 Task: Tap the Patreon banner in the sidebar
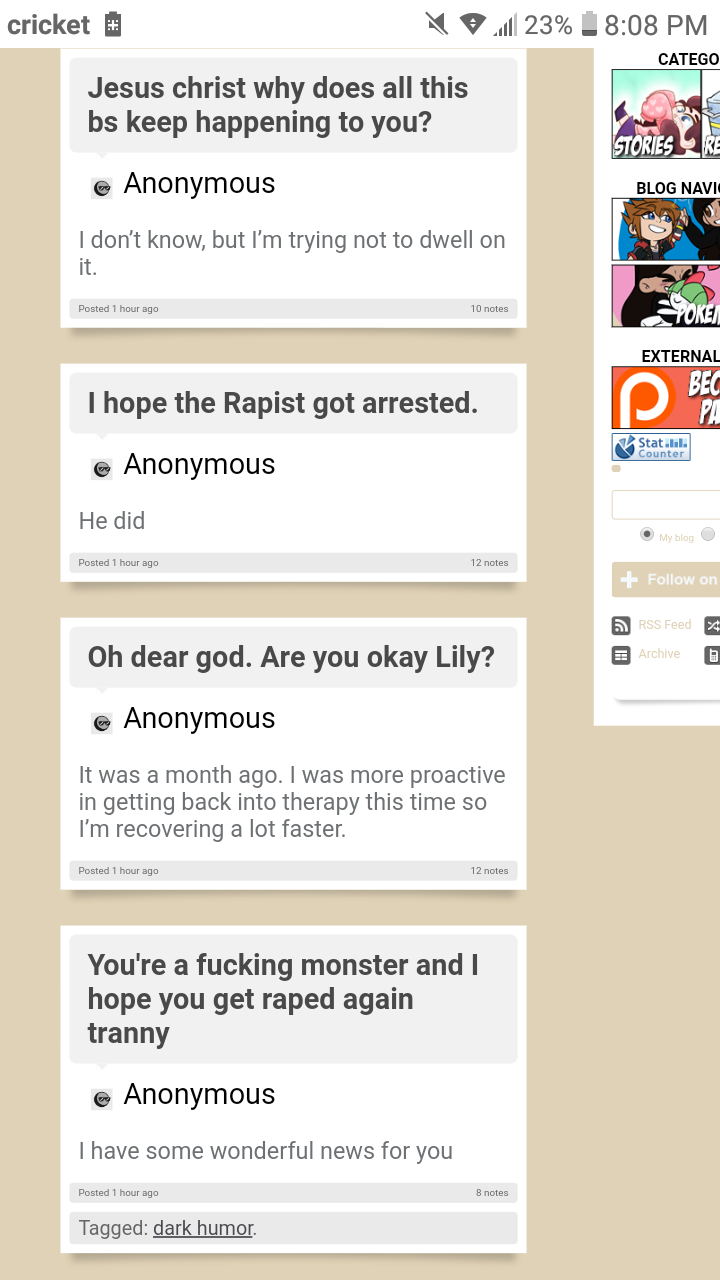click(666, 398)
